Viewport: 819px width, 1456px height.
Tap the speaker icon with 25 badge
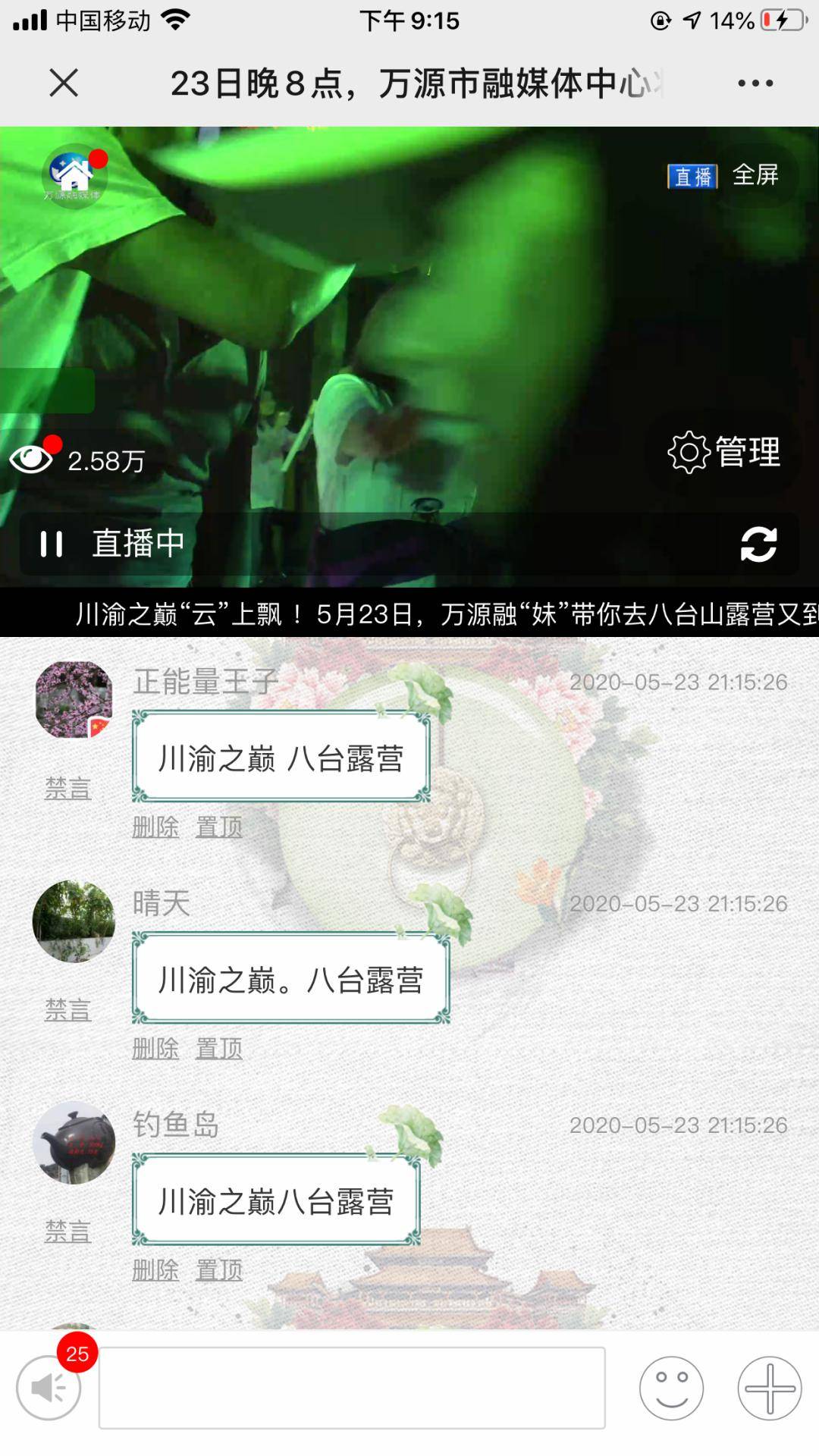coord(49,1389)
